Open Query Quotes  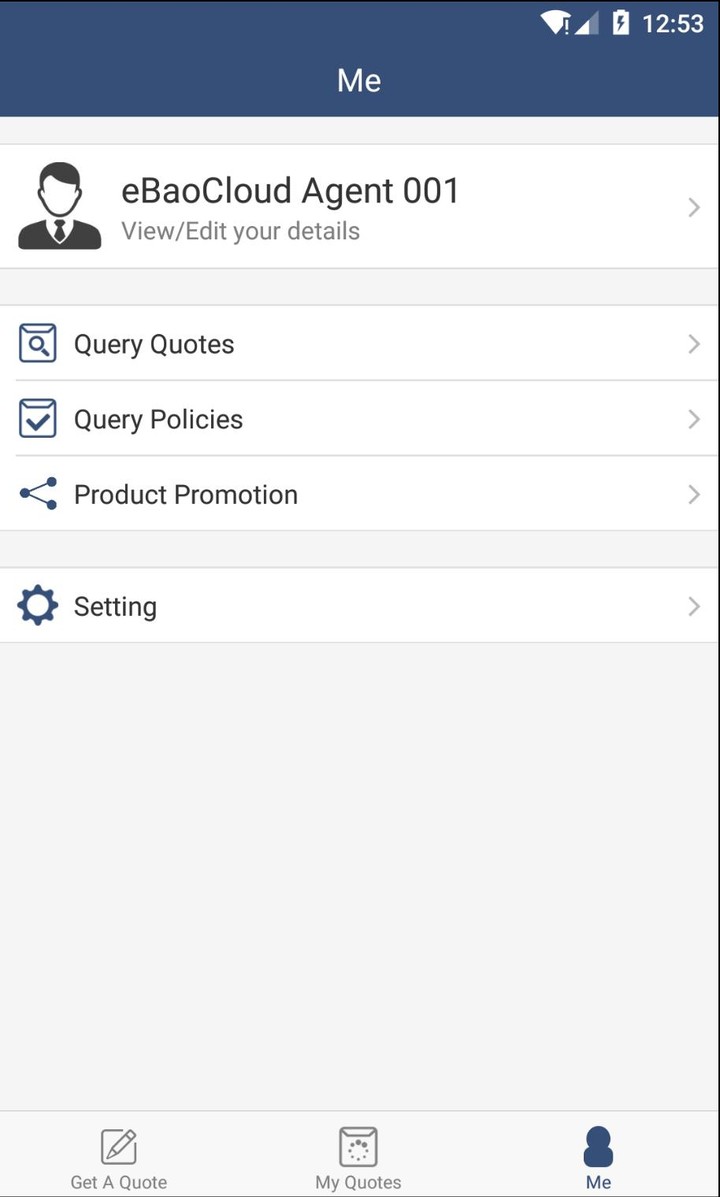click(x=360, y=344)
